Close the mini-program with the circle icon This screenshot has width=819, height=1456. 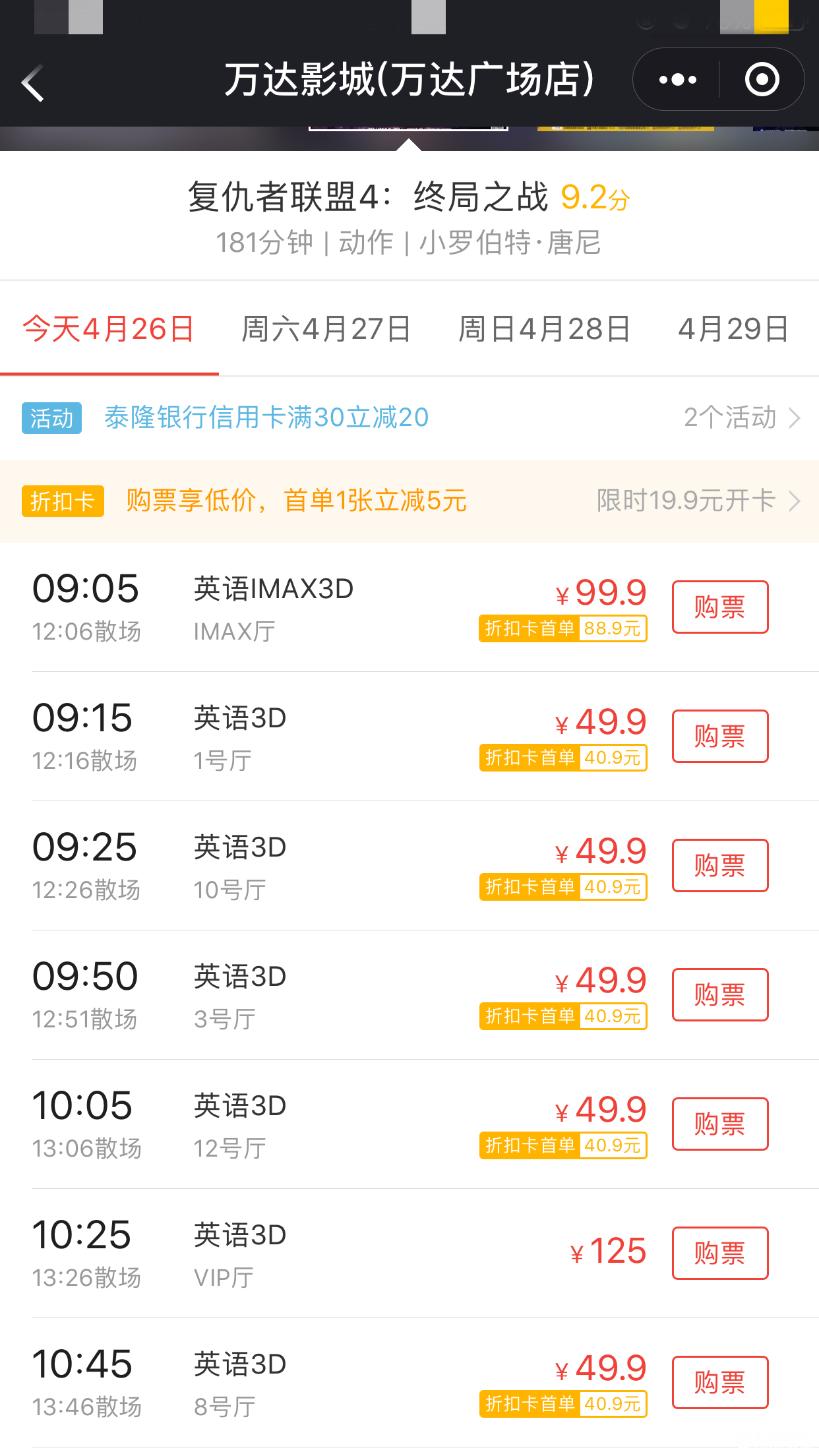click(x=762, y=80)
